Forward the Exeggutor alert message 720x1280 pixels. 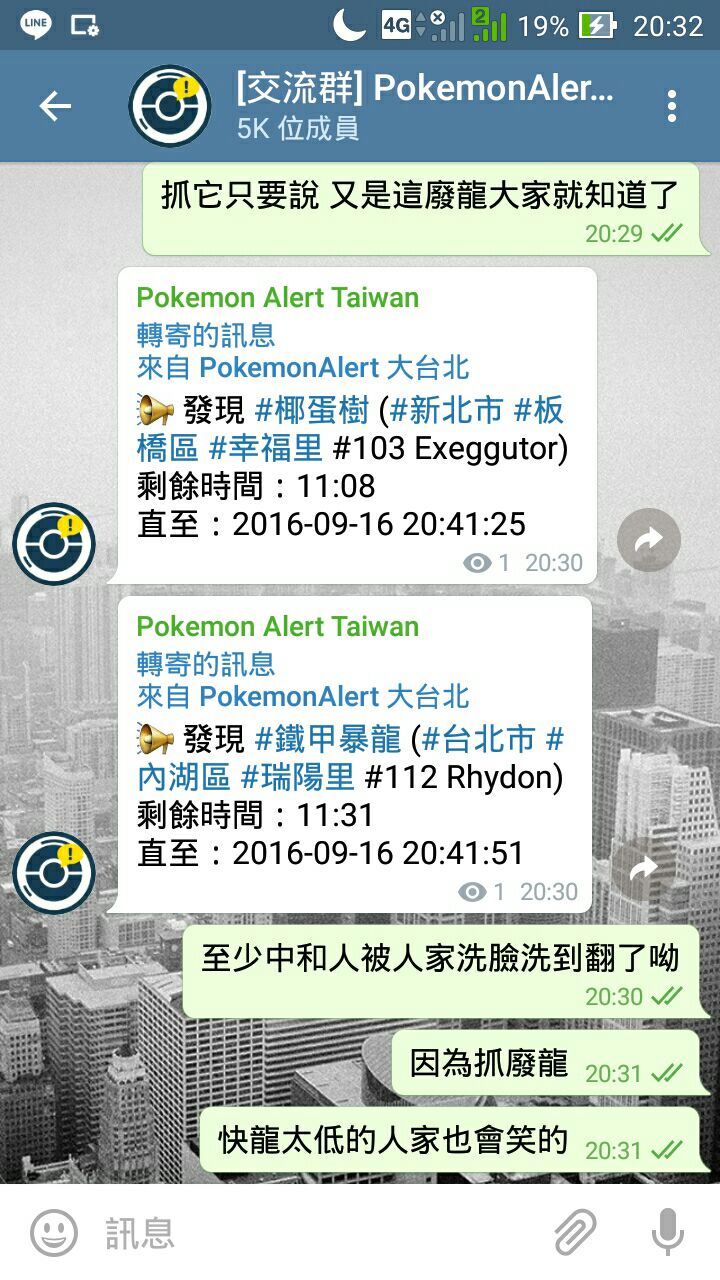point(648,540)
